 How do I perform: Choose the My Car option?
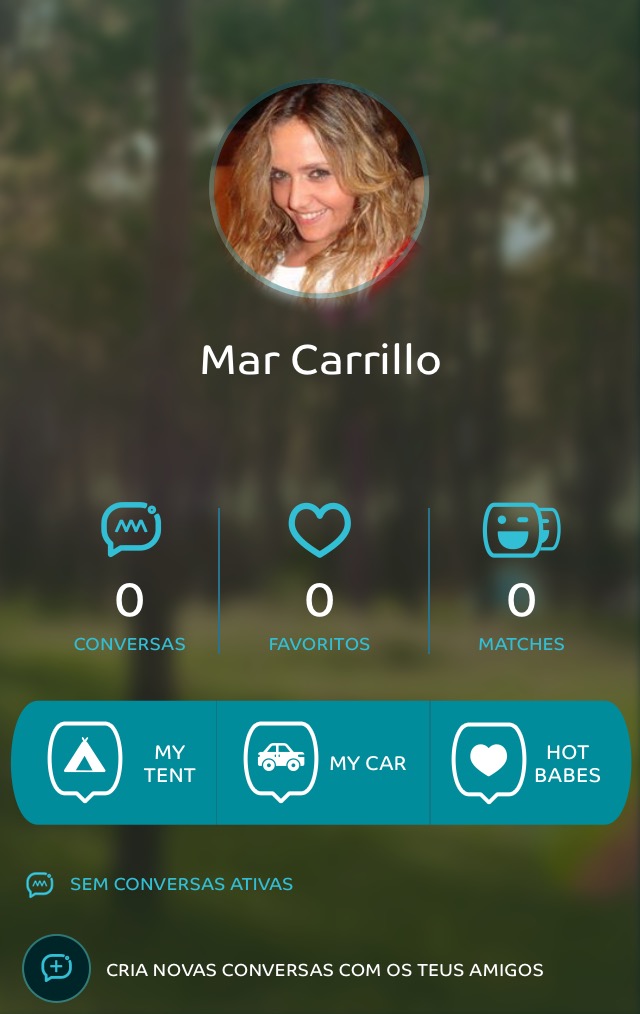pos(324,763)
